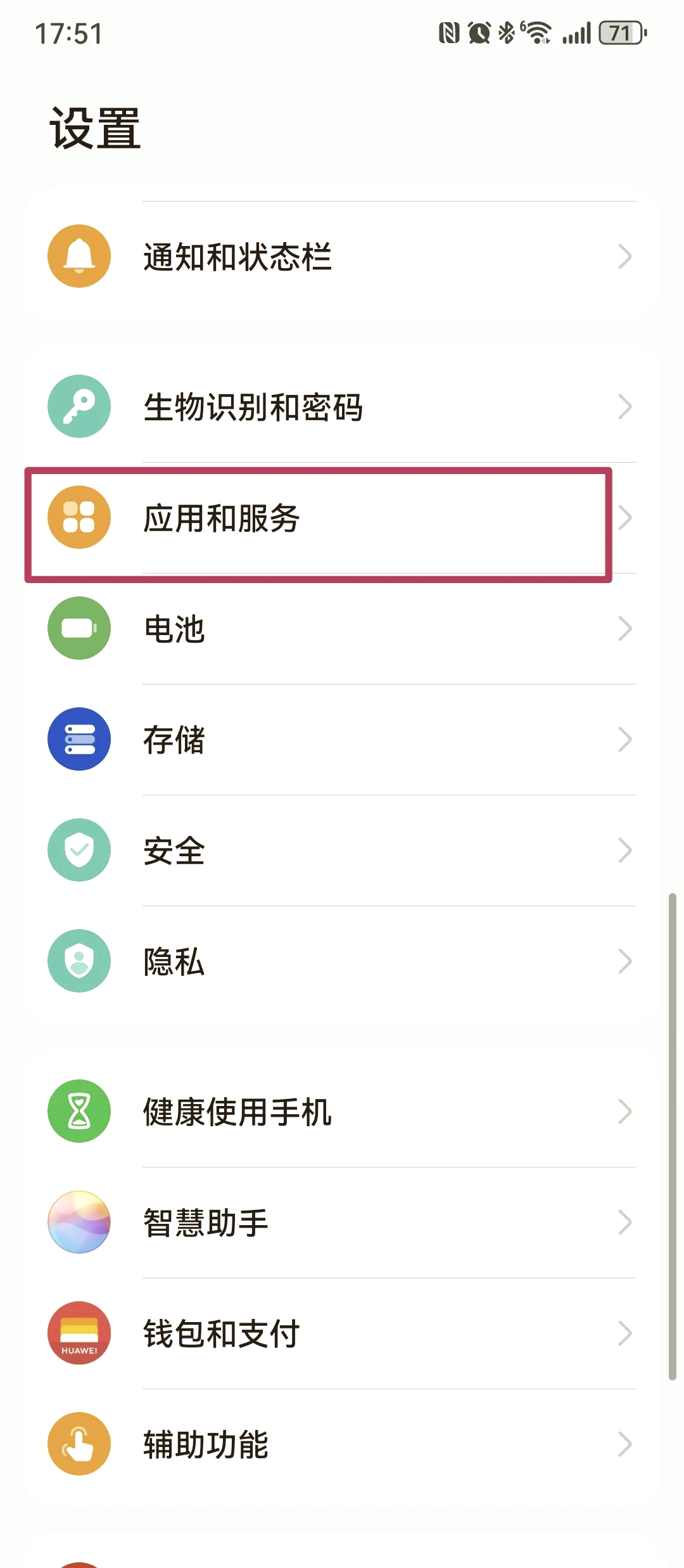Select the 安全 shield icon
The height and width of the screenshot is (1568, 684).
tap(79, 850)
